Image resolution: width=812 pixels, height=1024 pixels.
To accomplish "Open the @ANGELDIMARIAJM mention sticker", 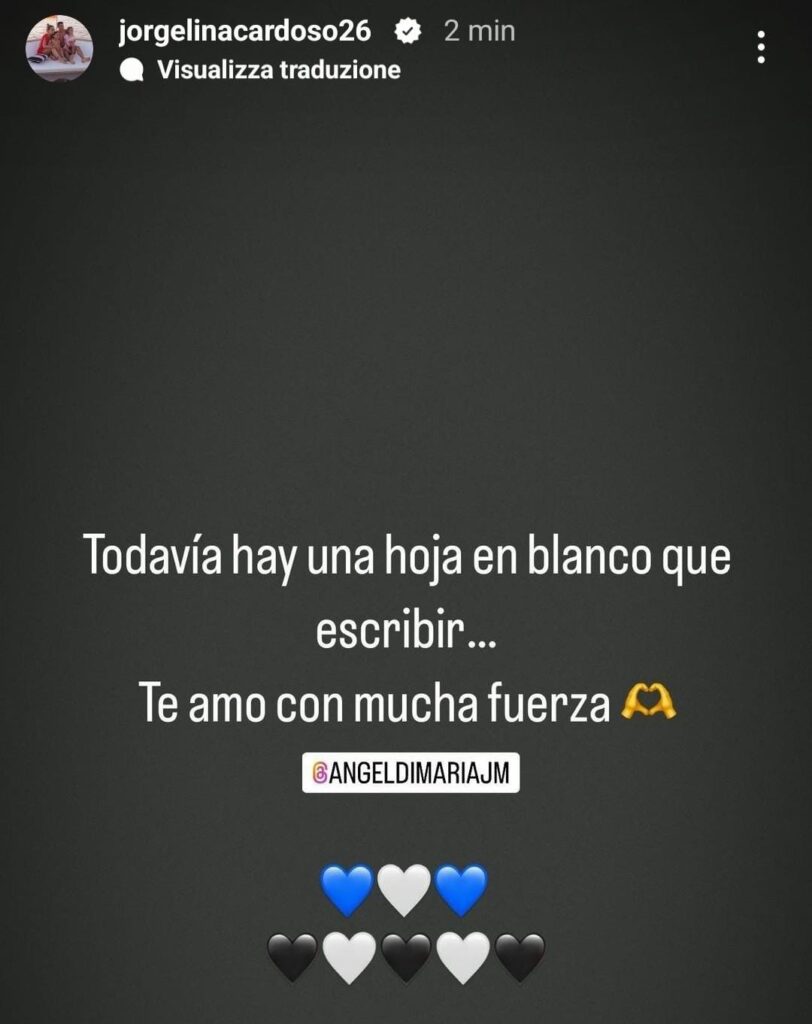I will pyautogui.click(x=411, y=774).
